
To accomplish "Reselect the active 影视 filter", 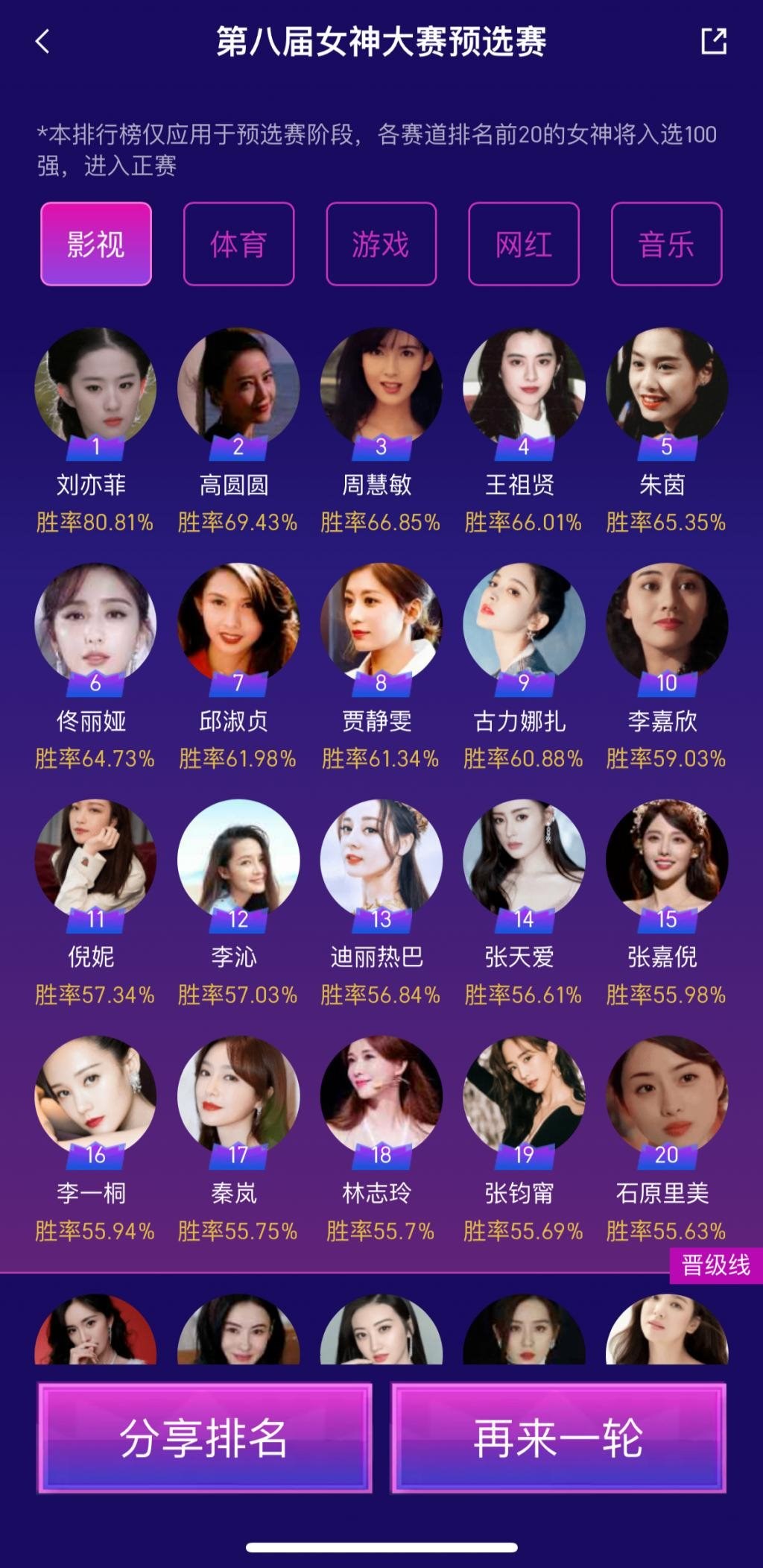I will pyautogui.click(x=96, y=244).
